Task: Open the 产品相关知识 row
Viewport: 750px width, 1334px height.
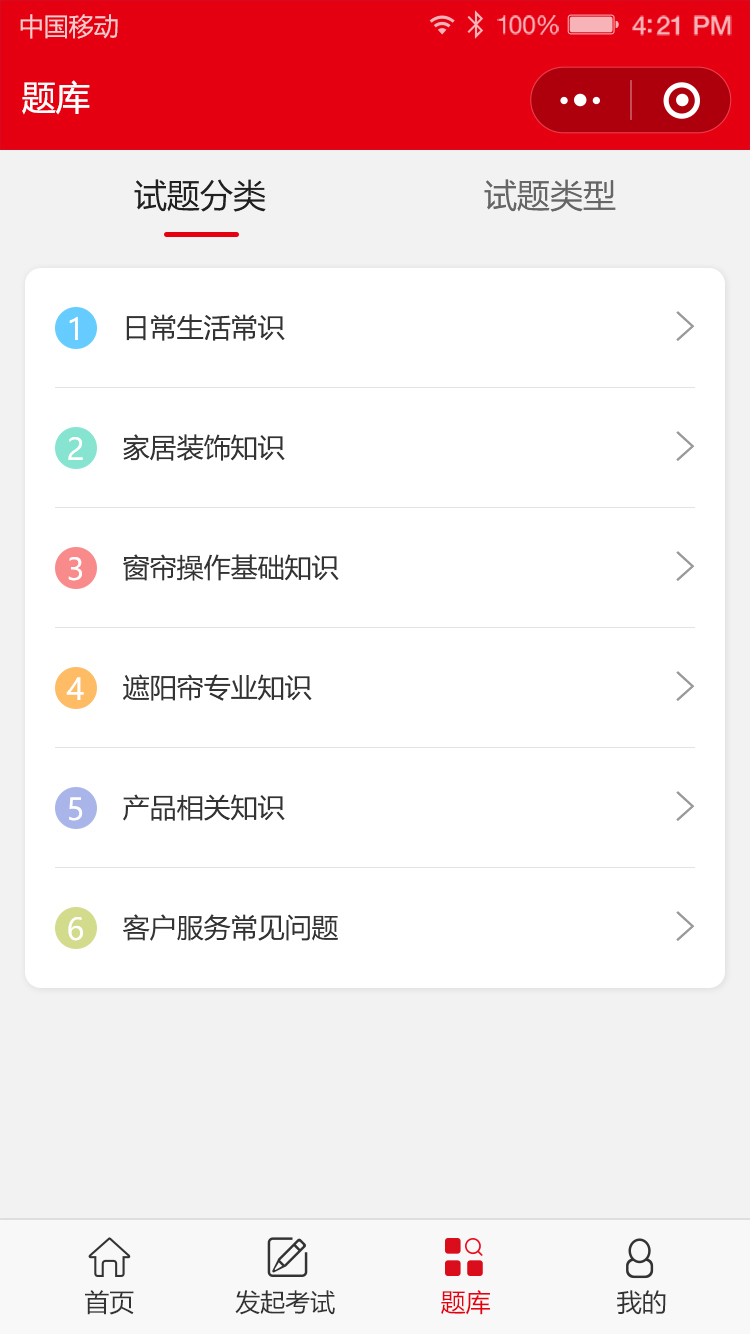Action: click(x=375, y=808)
